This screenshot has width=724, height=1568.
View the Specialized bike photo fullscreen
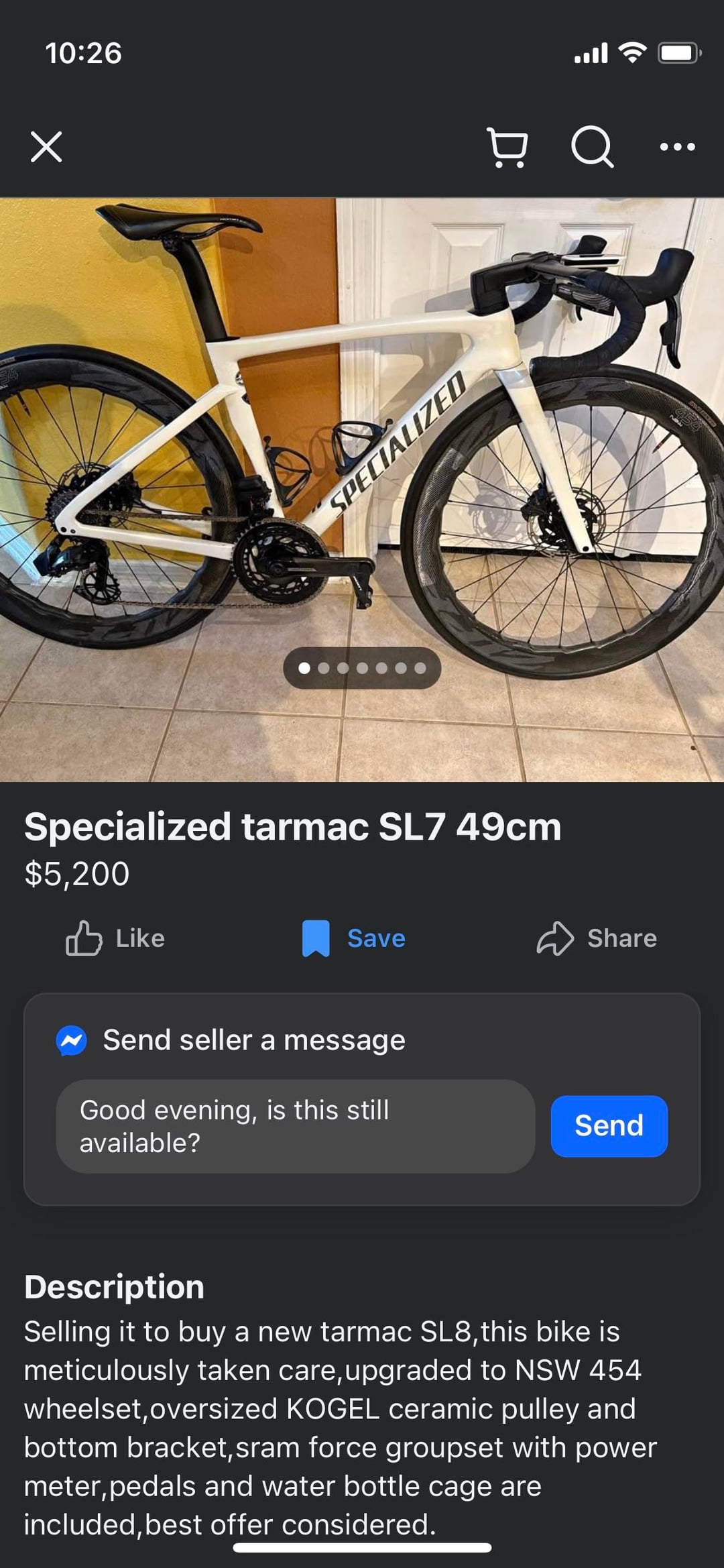point(362,469)
